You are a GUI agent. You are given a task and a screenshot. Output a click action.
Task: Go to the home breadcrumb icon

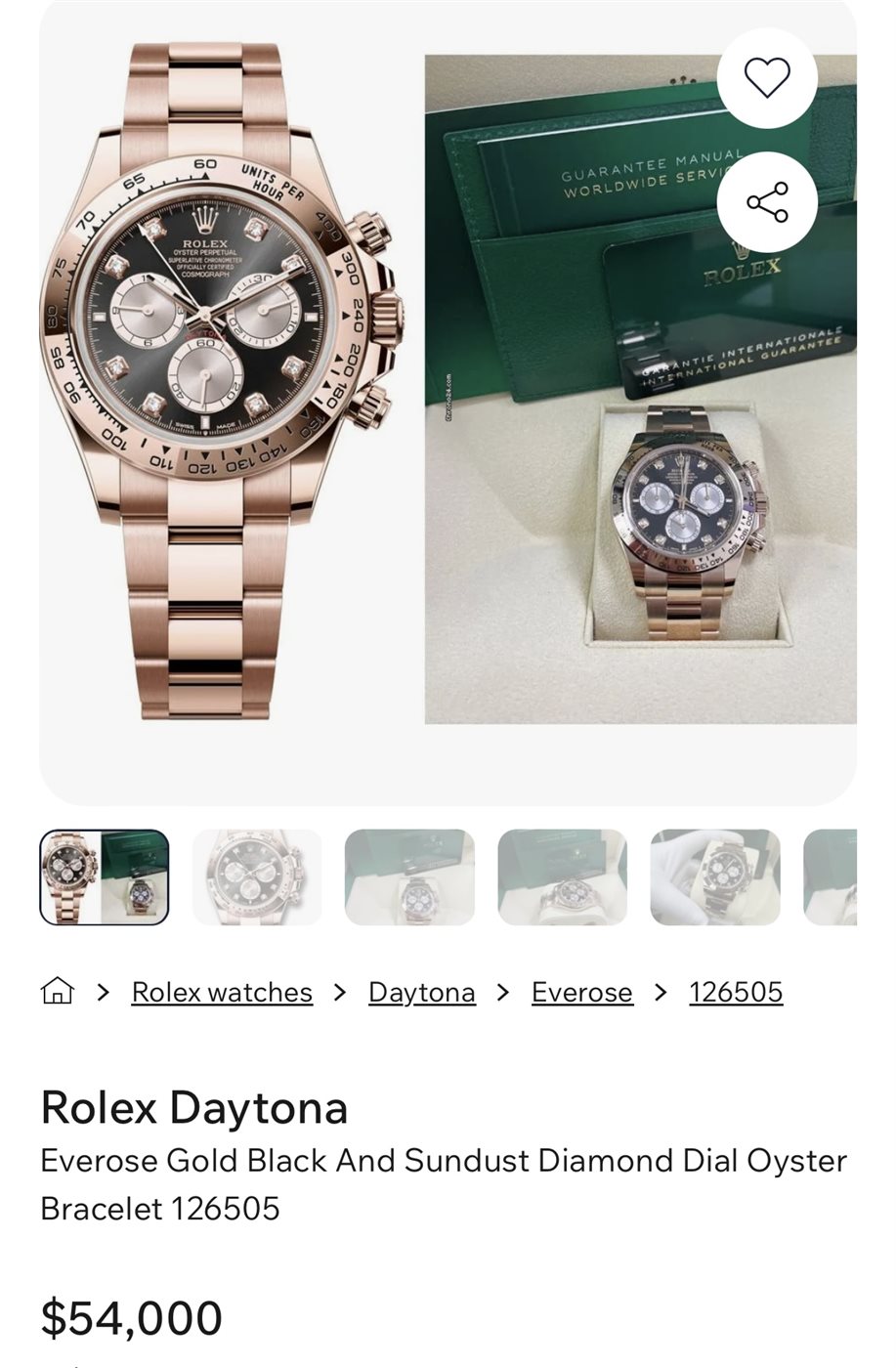click(x=58, y=991)
